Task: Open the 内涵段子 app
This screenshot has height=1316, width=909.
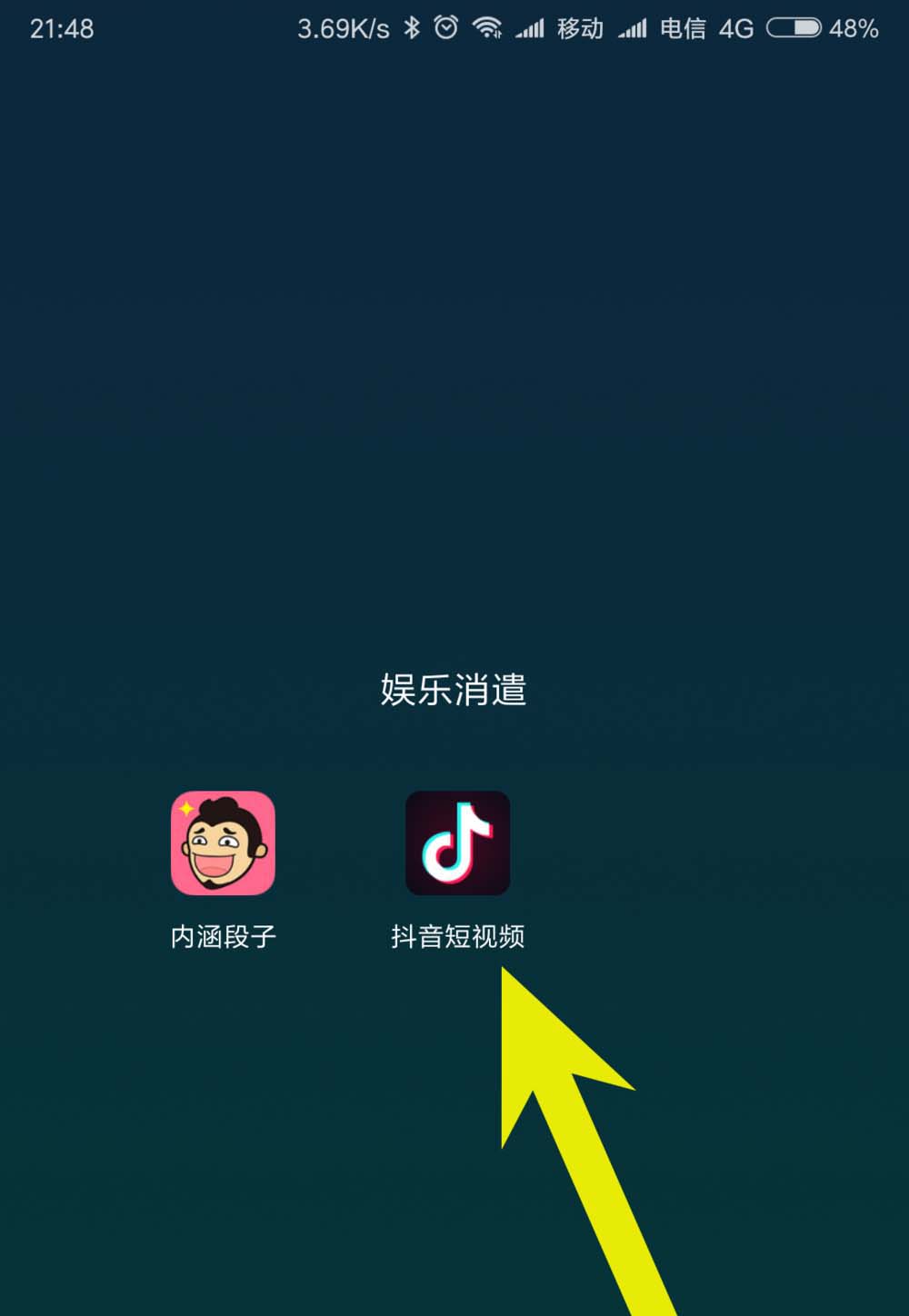Action: [x=223, y=842]
